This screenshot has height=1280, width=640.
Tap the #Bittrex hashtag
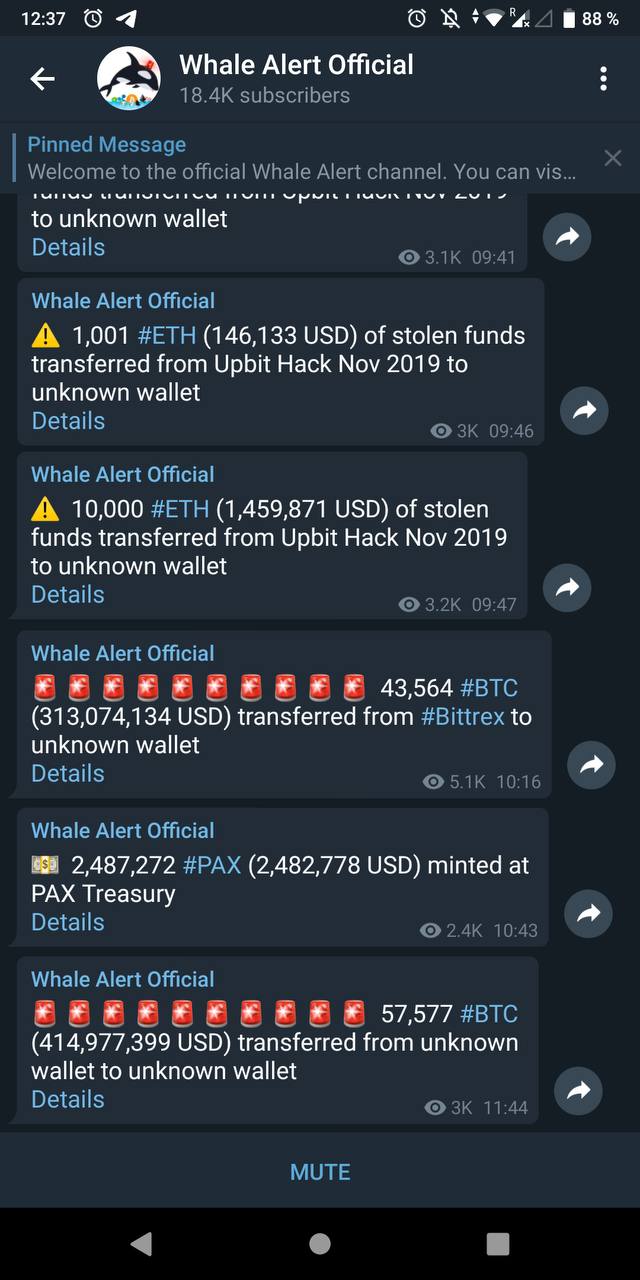[x=463, y=717]
